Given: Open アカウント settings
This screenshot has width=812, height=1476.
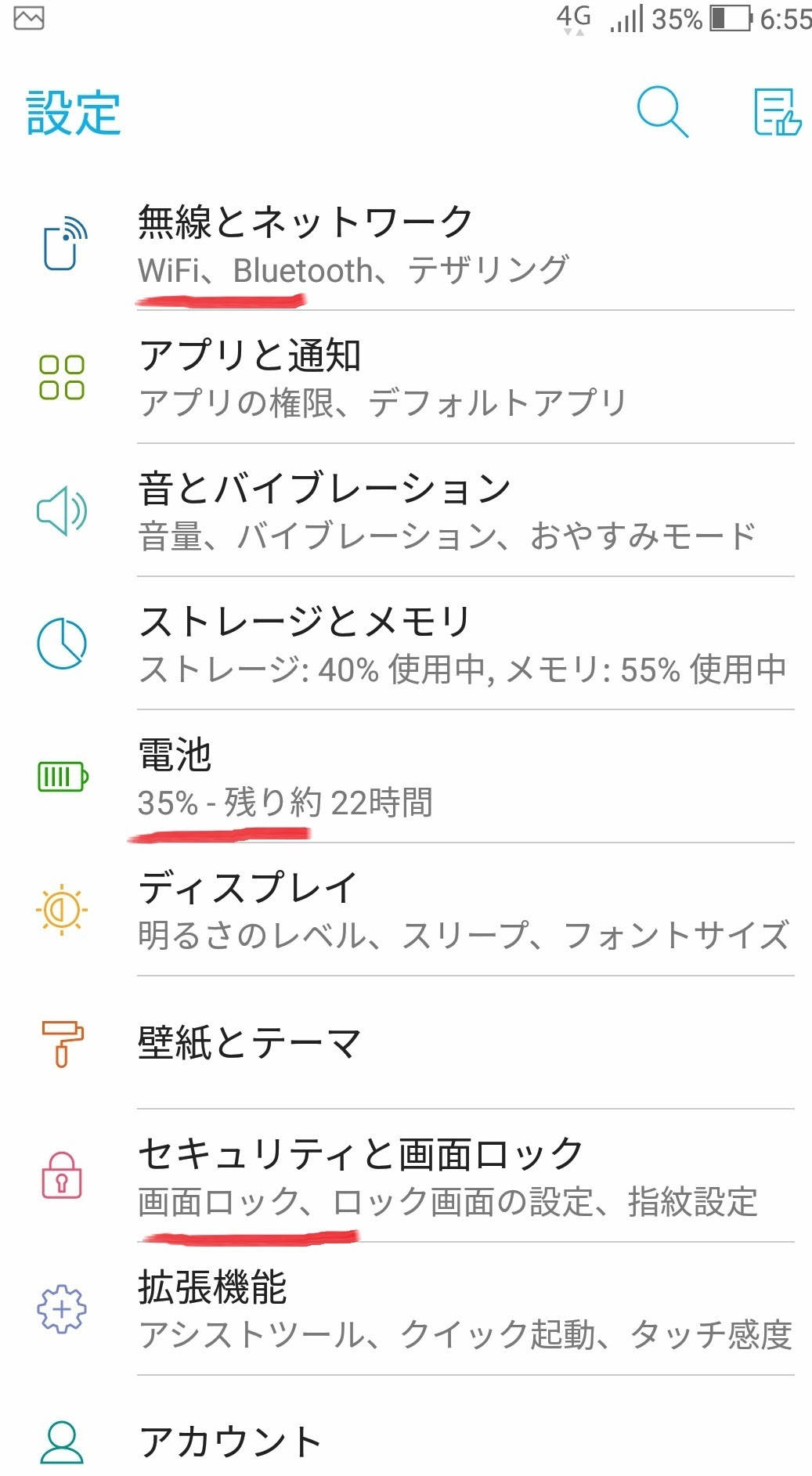Looking at the screenshot, I should click(406, 1426).
